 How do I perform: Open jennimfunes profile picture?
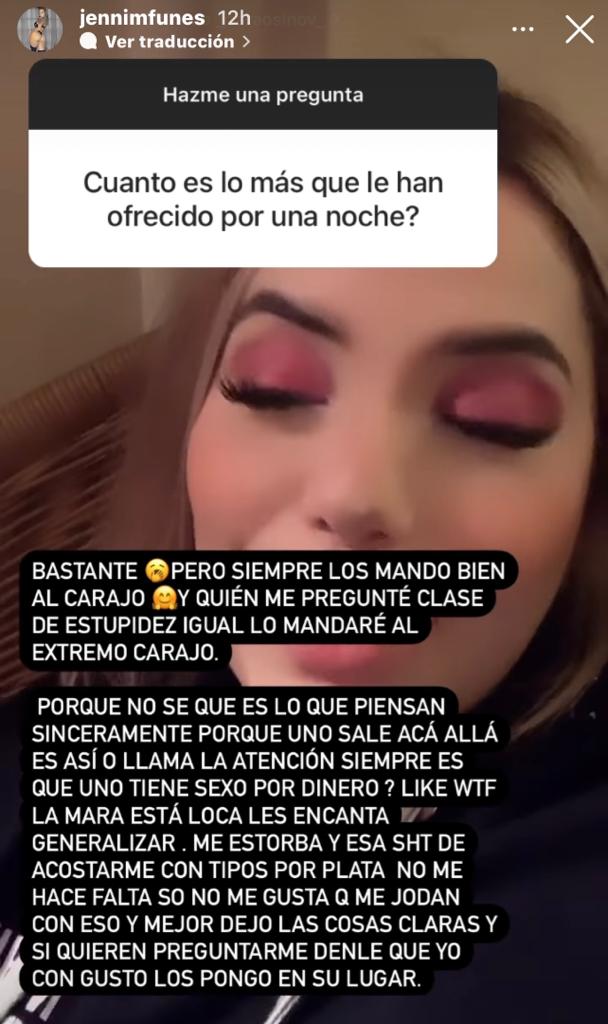tap(40, 28)
